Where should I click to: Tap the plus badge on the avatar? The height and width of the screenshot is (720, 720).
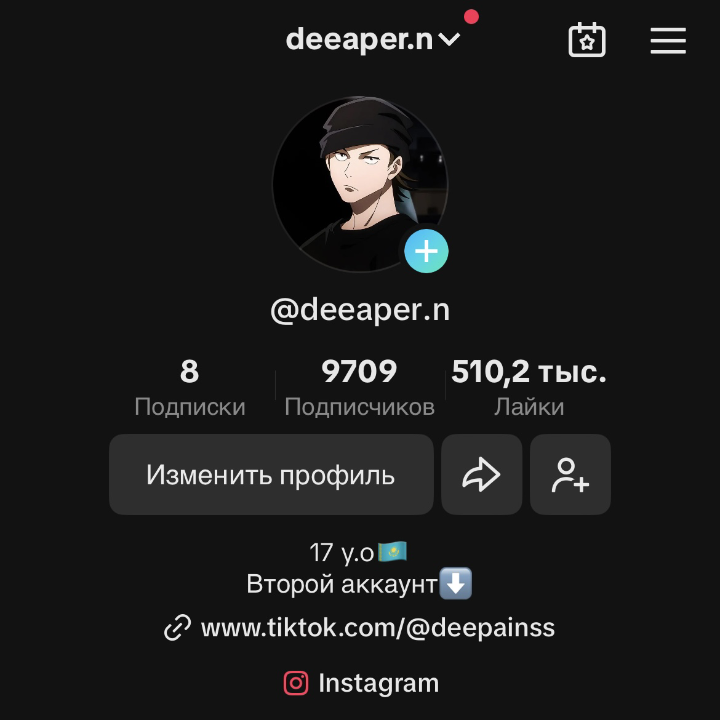426,250
